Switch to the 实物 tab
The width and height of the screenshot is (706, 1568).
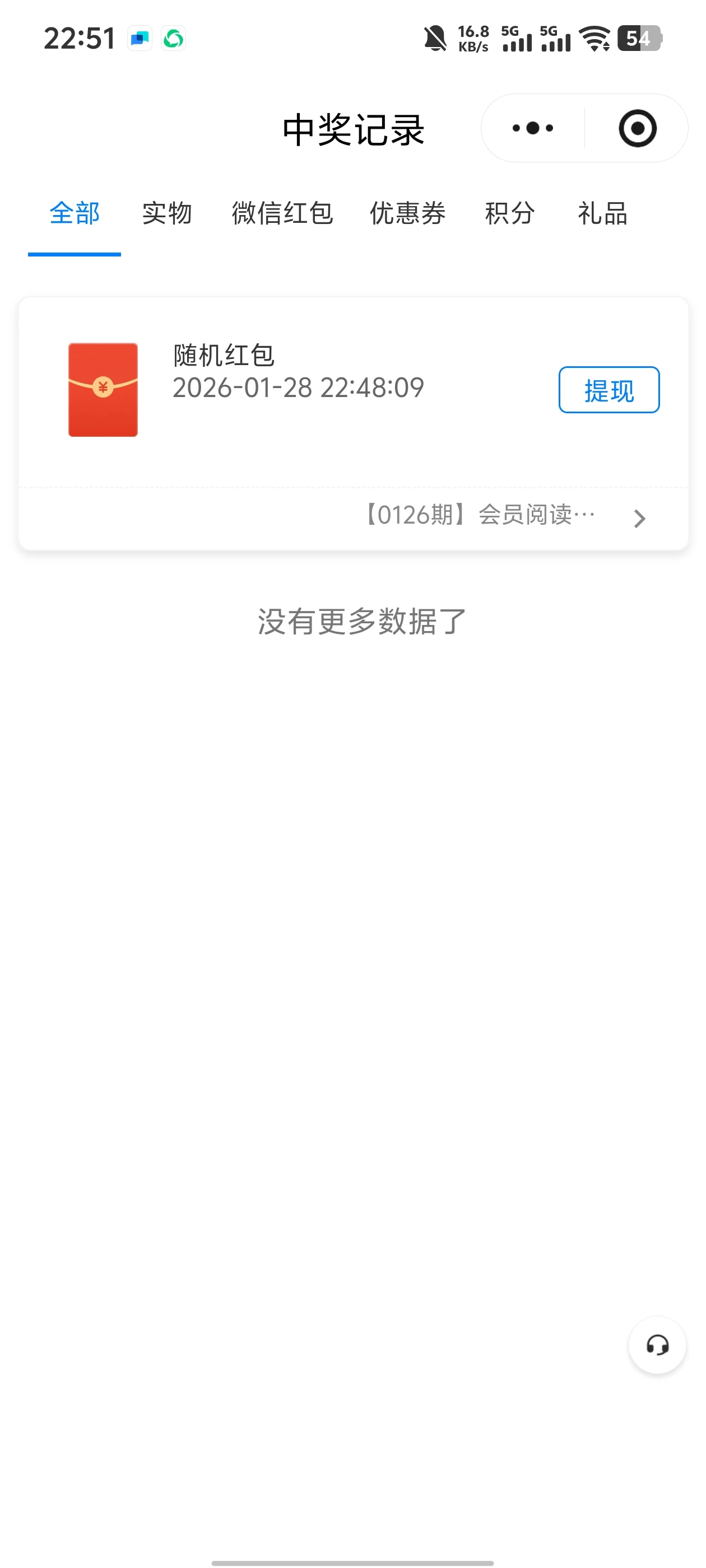(166, 214)
